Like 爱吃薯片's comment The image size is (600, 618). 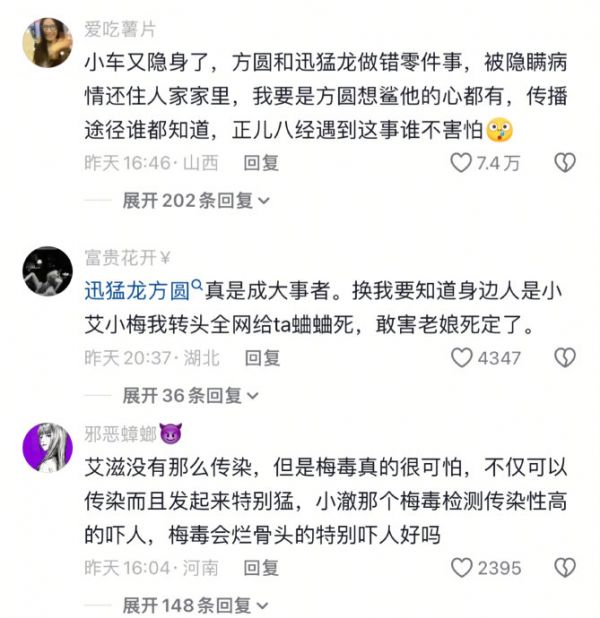[461, 162]
